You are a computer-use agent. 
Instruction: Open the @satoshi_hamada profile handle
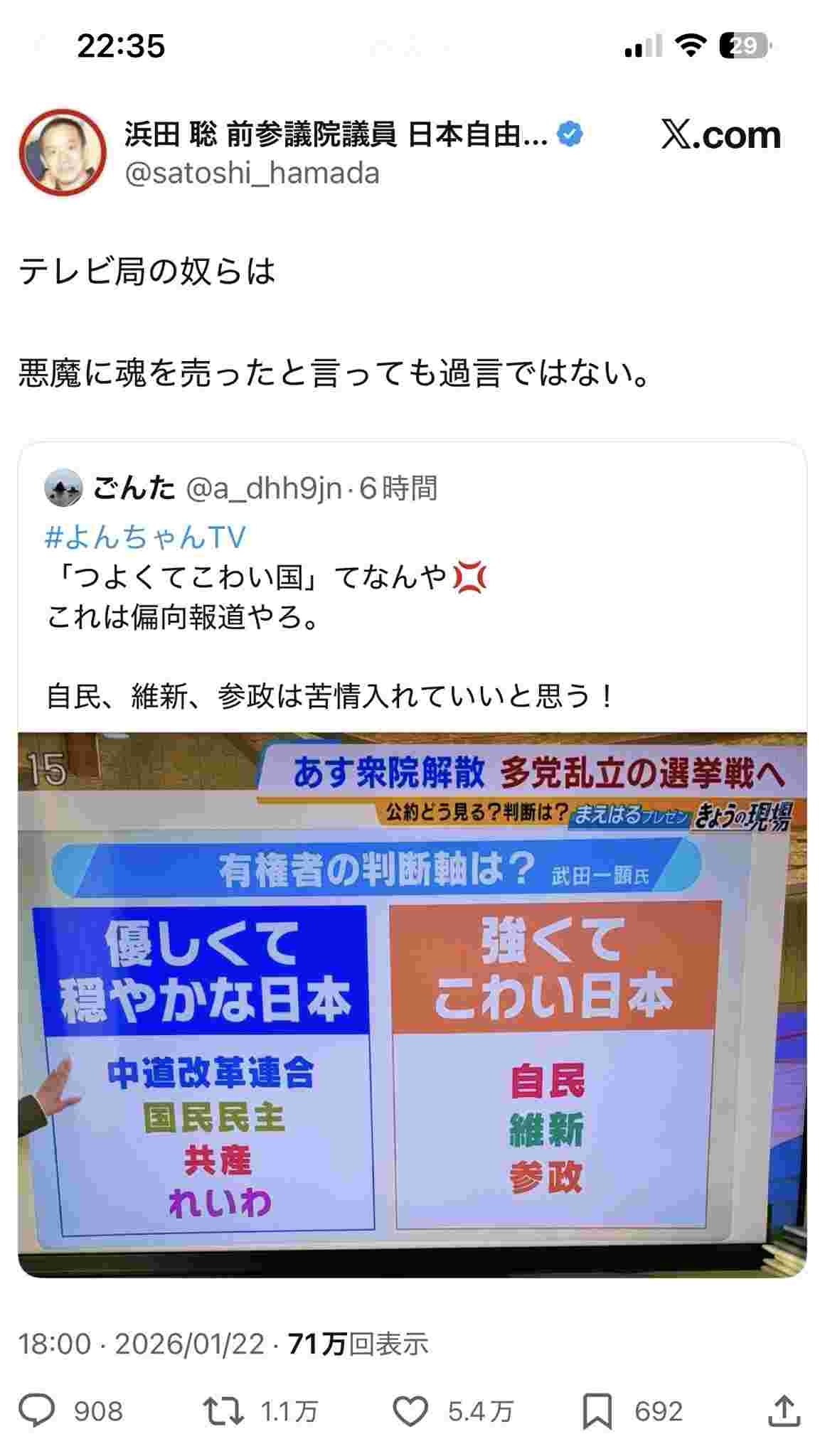click(x=252, y=173)
